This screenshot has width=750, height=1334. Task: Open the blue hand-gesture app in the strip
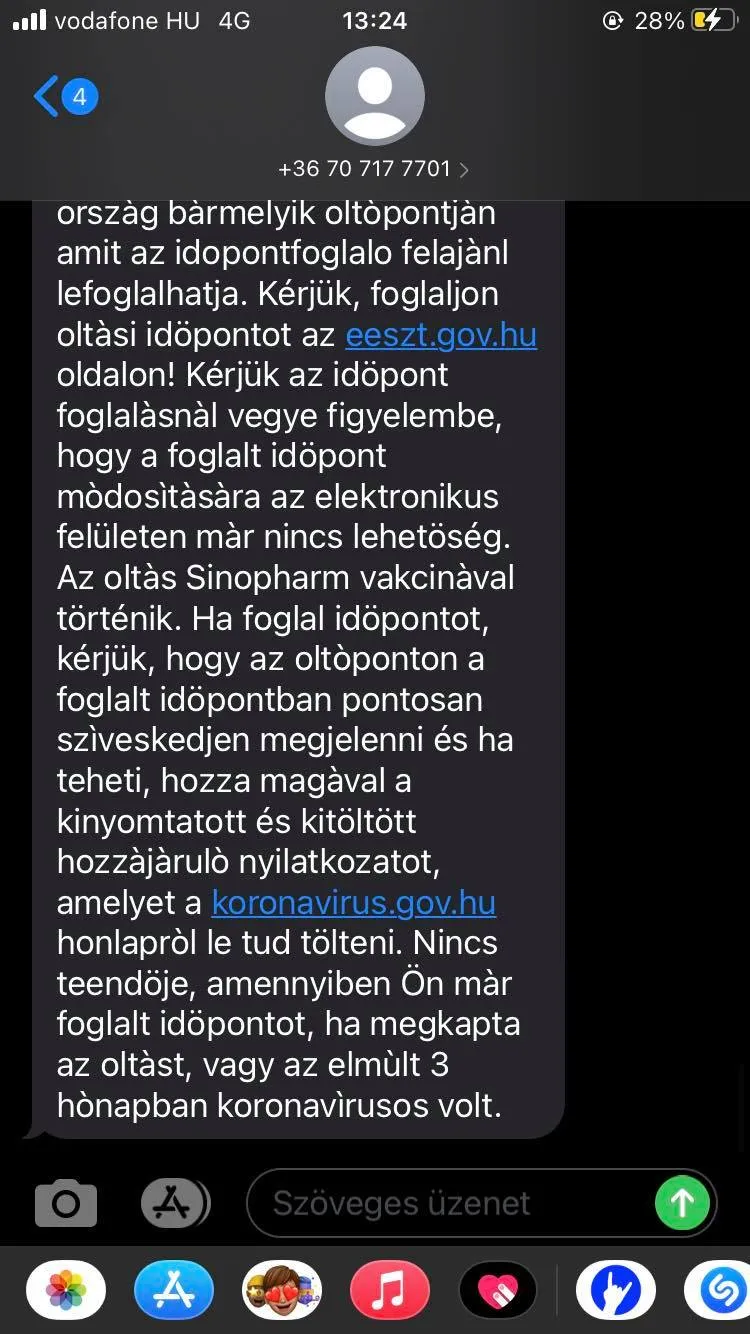[x=616, y=1289]
